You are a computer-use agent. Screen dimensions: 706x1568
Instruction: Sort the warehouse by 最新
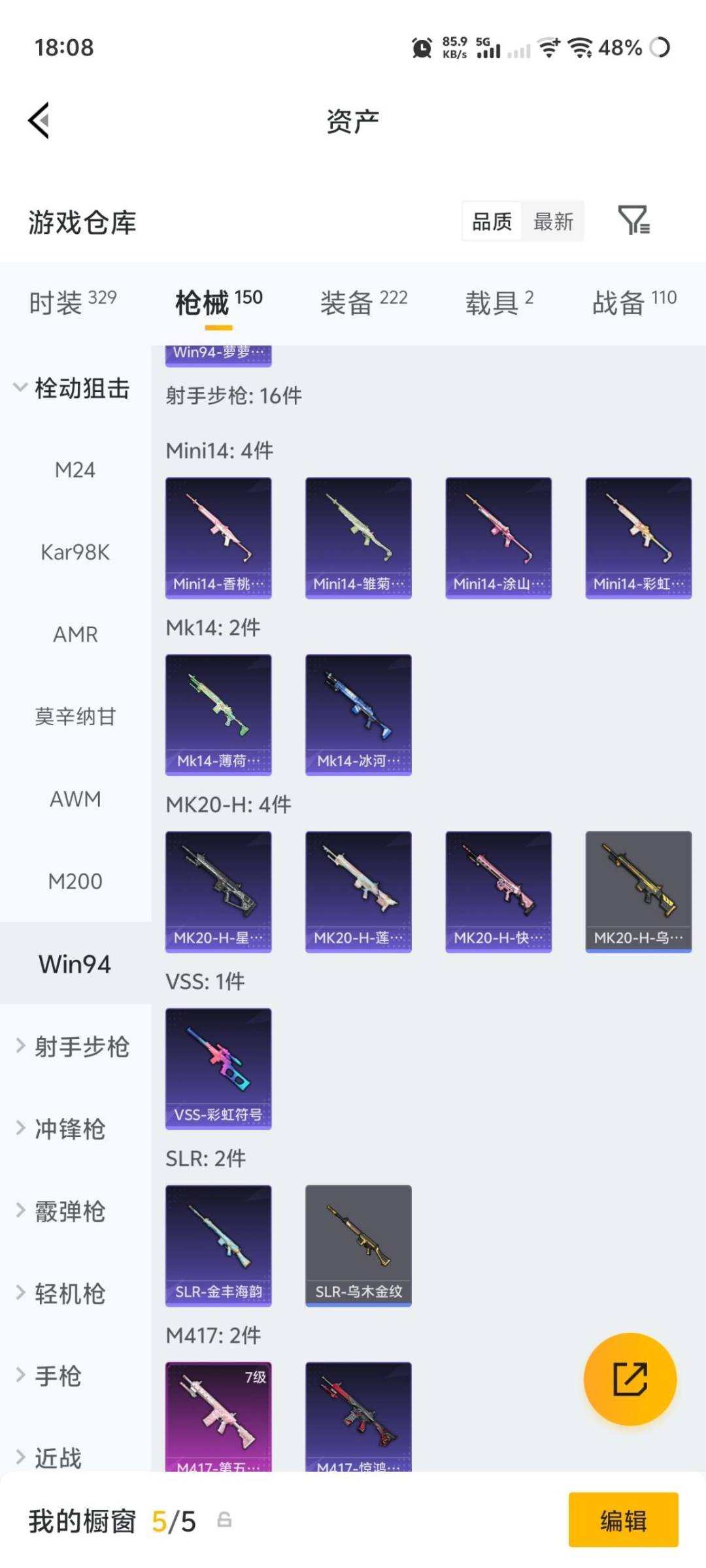click(x=553, y=221)
